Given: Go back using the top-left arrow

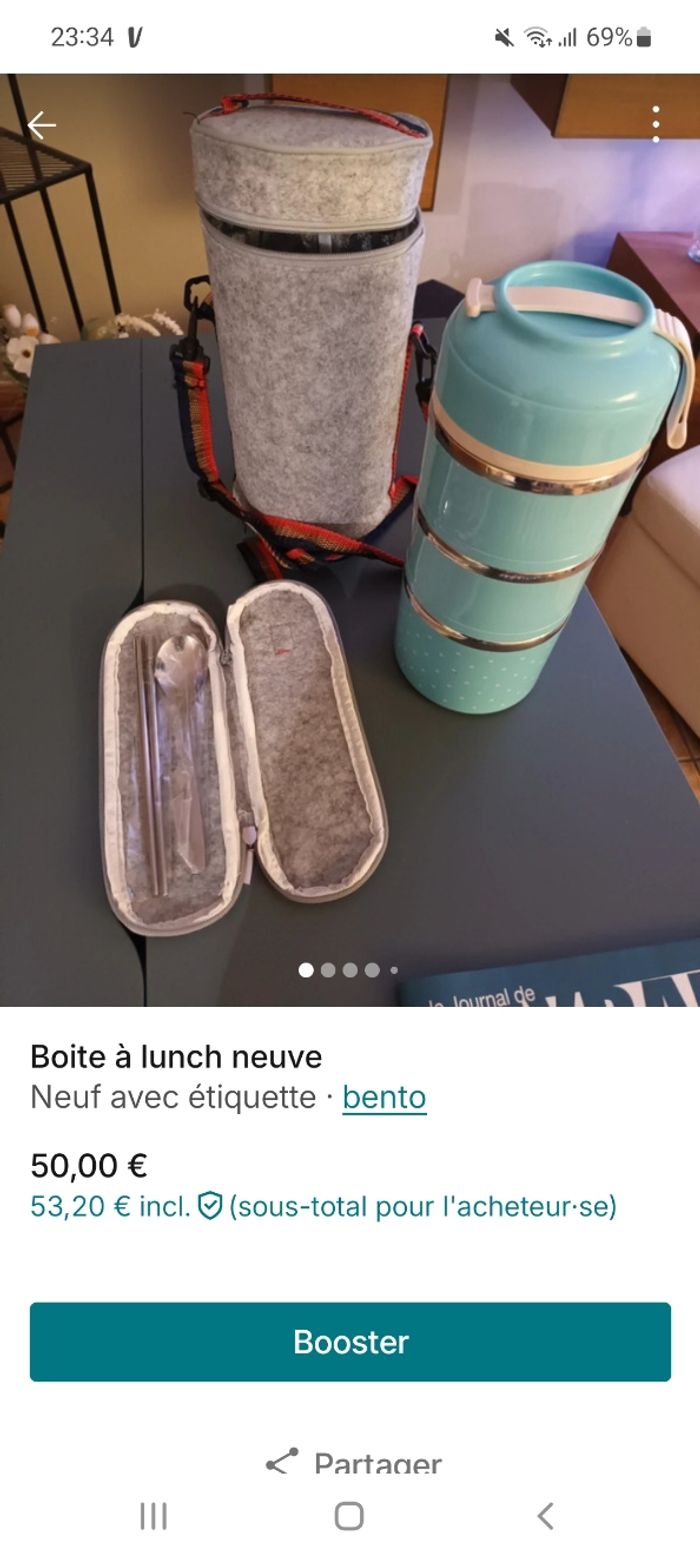Looking at the screenshot, I should pos(41,125).
